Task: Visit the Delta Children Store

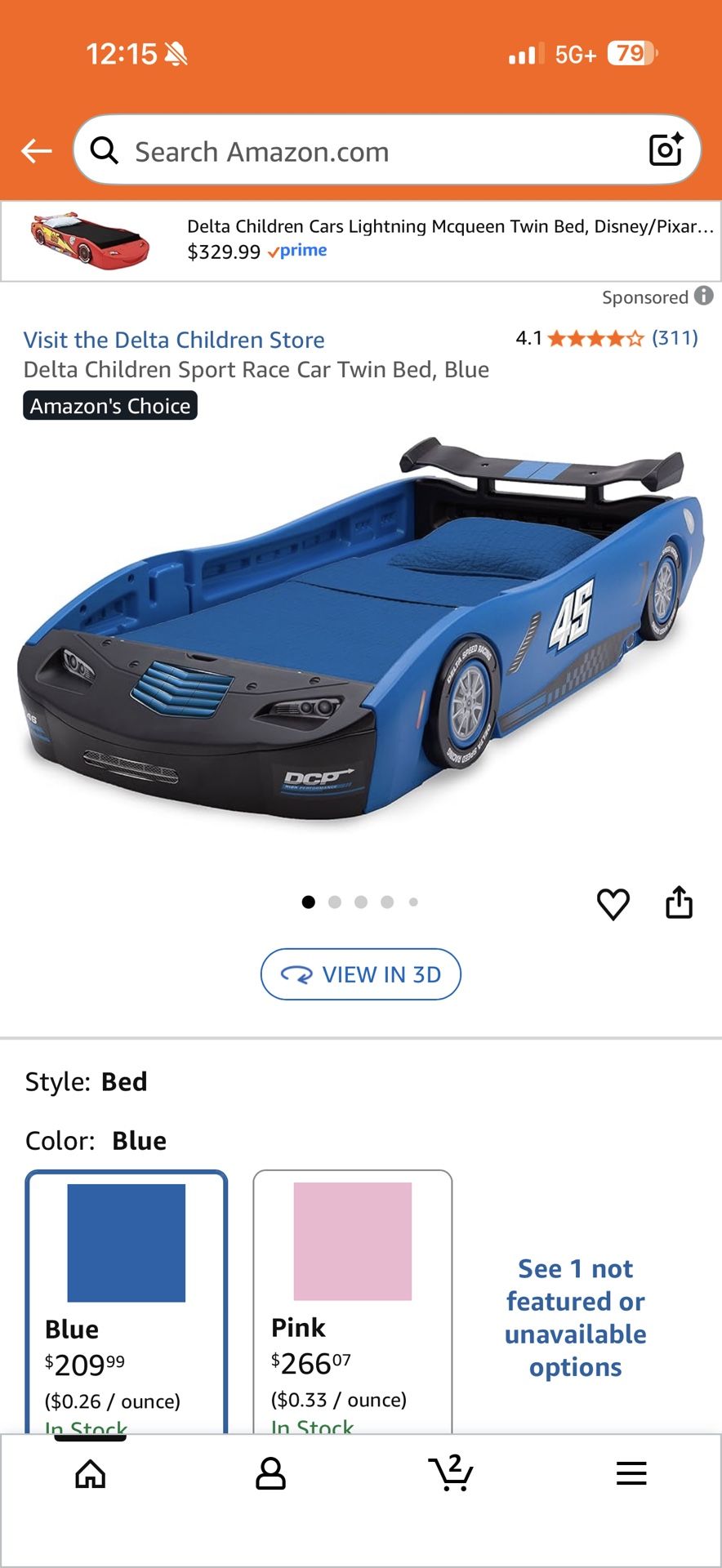Action: tap(173, 340)
